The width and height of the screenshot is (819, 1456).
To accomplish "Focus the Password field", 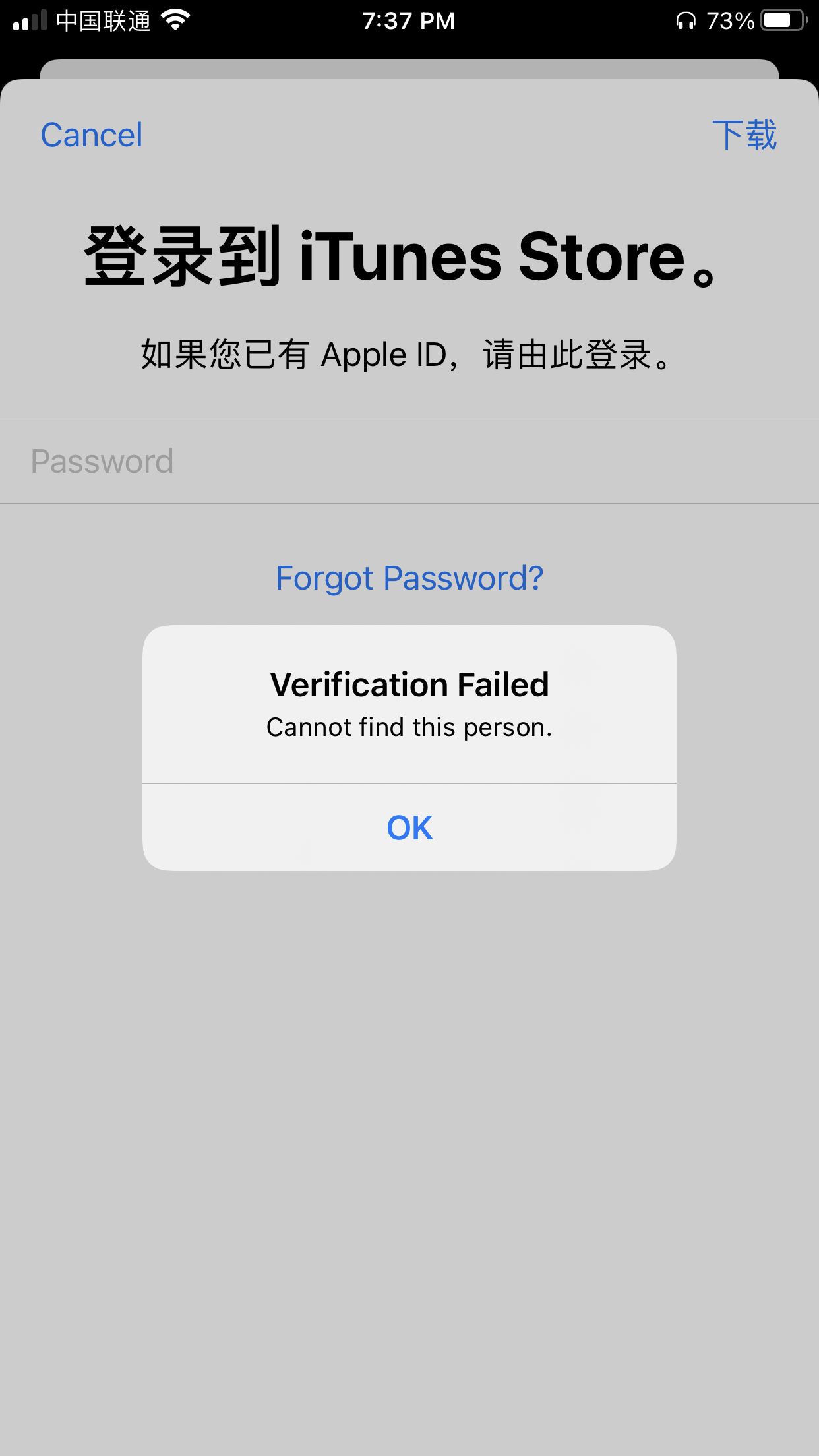I will pos(409,461).
